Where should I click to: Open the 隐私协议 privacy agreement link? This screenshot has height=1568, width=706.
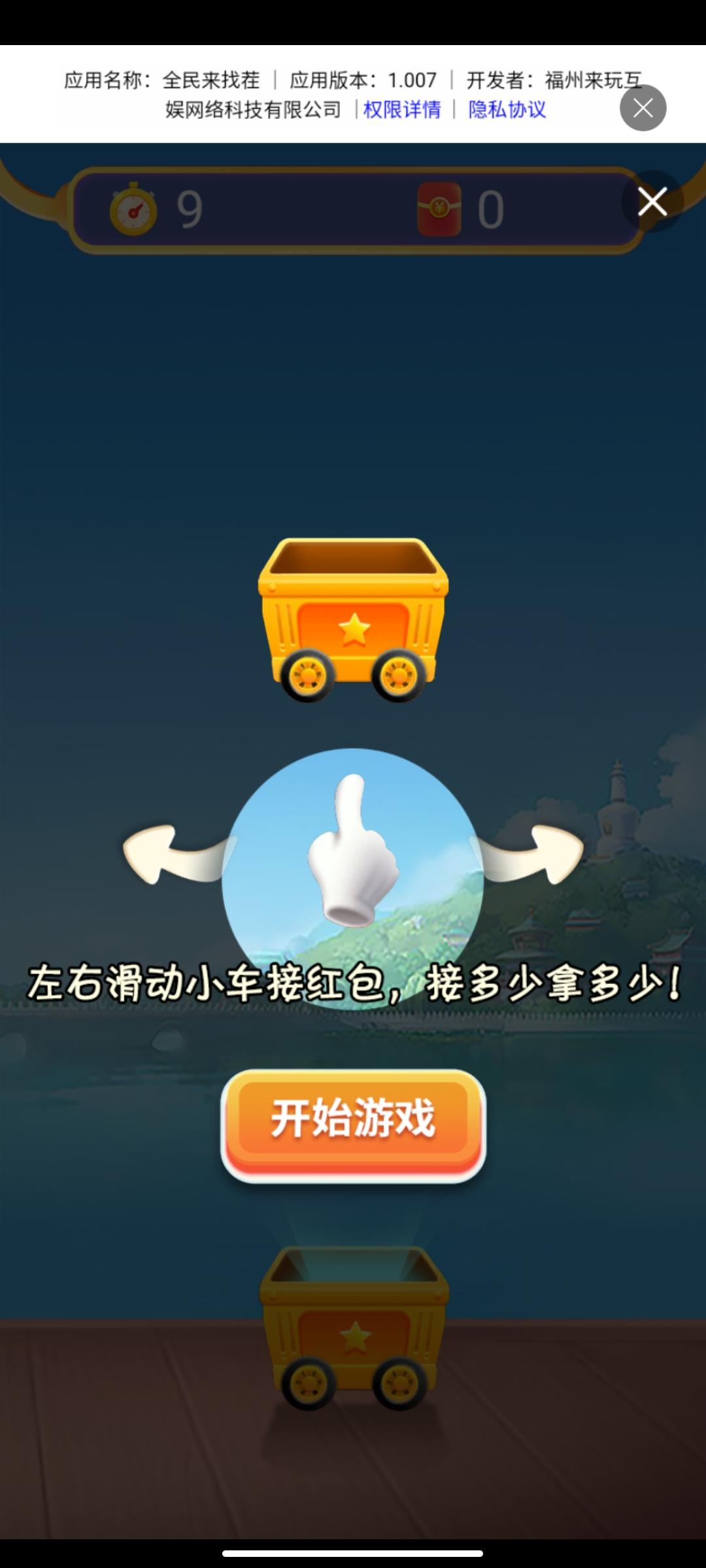pos(507,110)
